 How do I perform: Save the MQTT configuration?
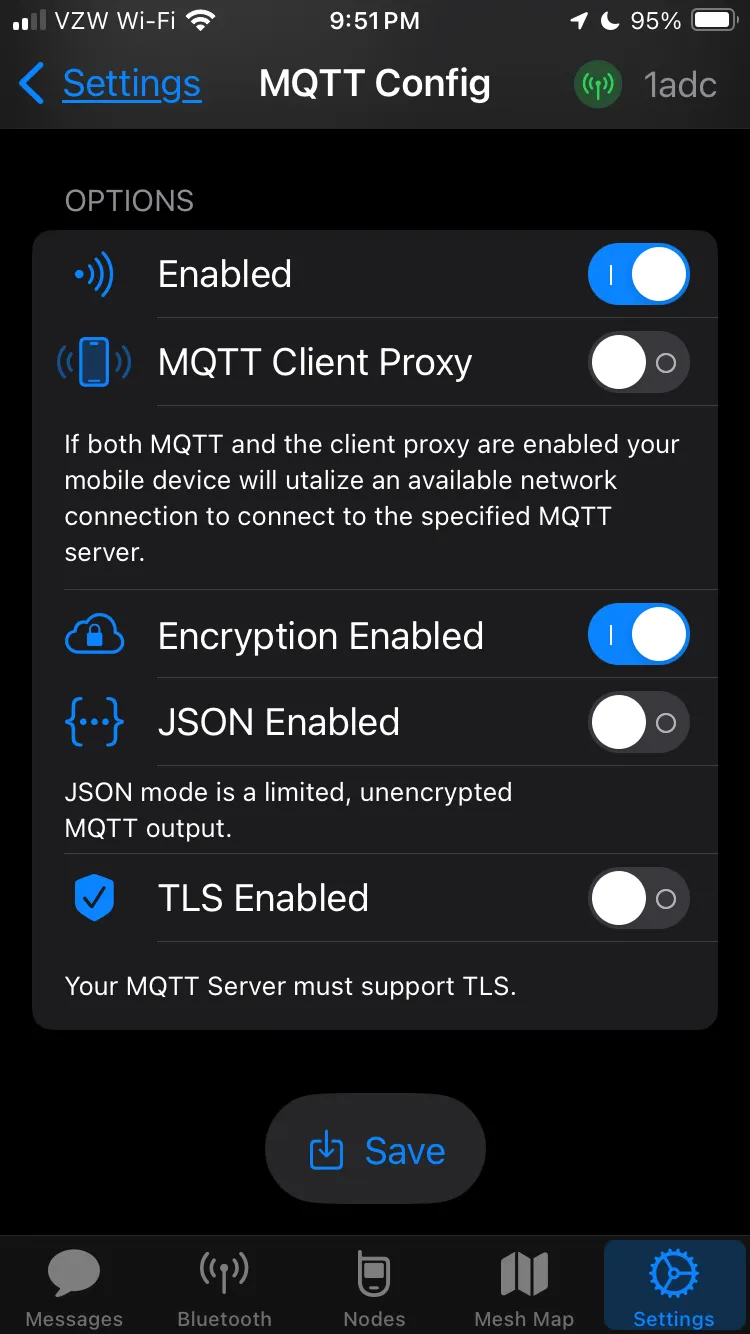pos(375,1150)
